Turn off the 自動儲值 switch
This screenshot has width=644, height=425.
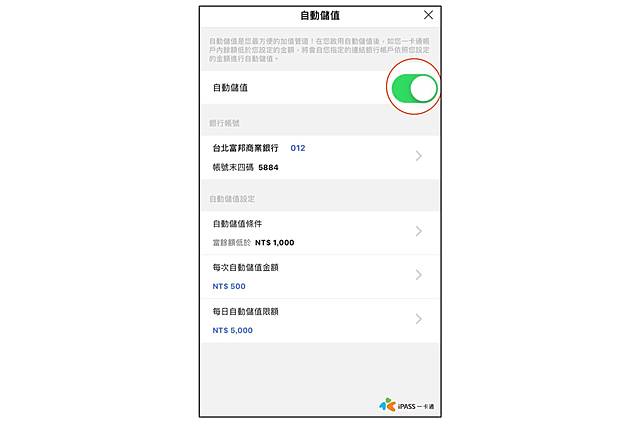click(x=414, y=89)
